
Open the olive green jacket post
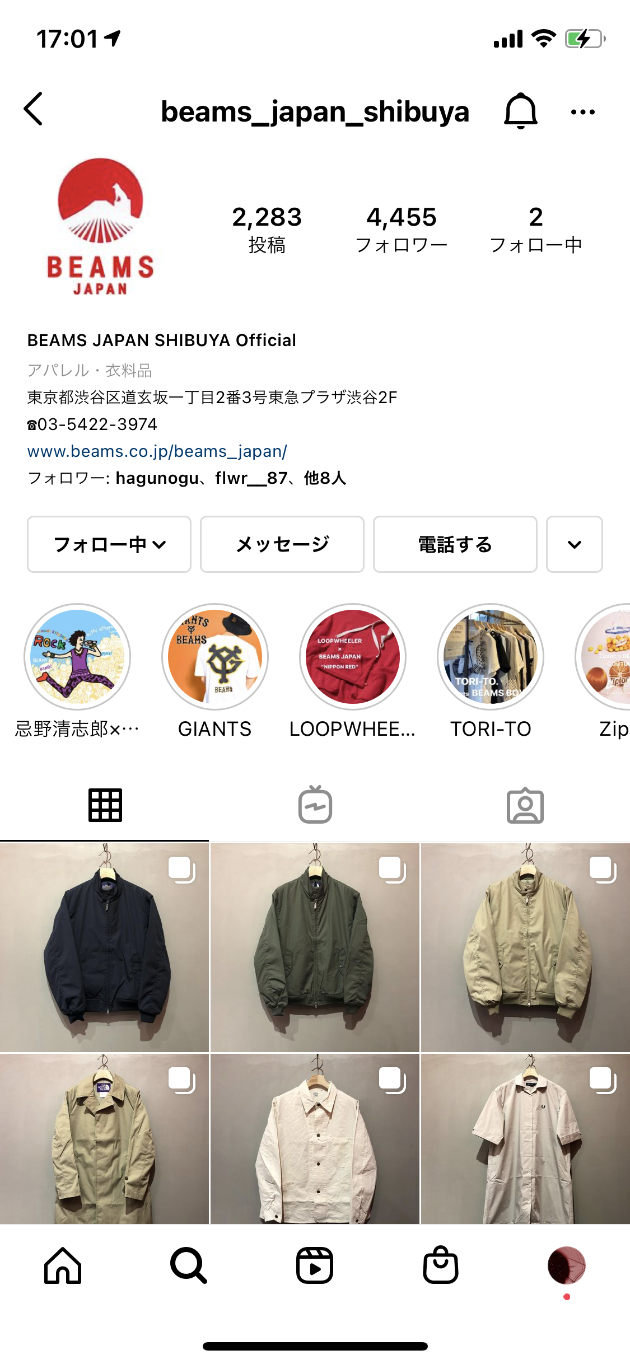coord(315,946)
